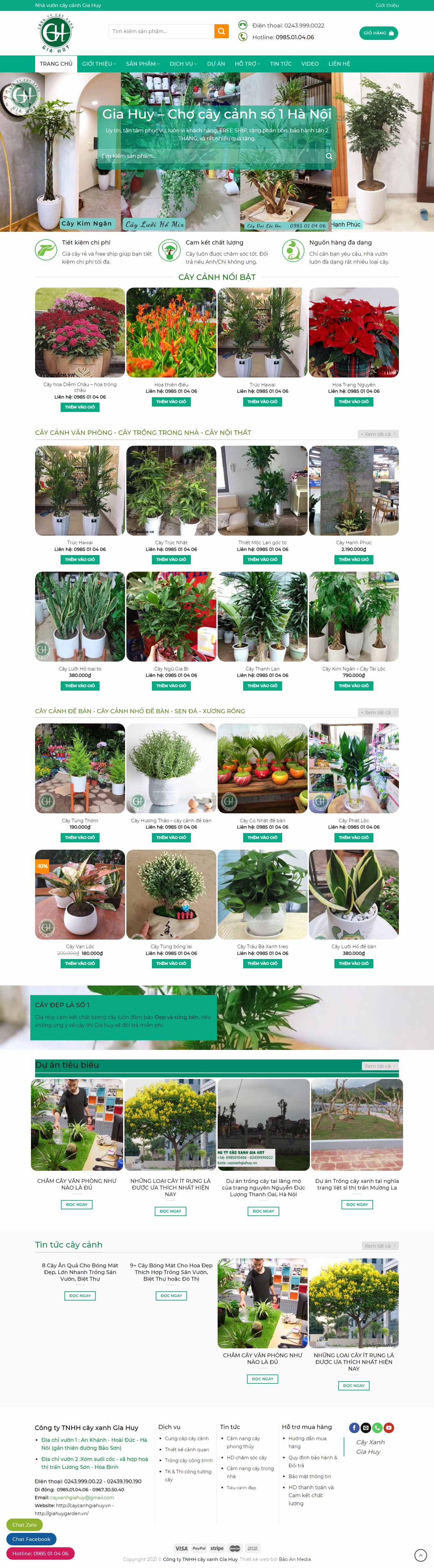Add Cây Lưỡi Hổ loại to to cart
Image resolution: width=434 pixels, height=1568 pixels.
tap(80, 686)
